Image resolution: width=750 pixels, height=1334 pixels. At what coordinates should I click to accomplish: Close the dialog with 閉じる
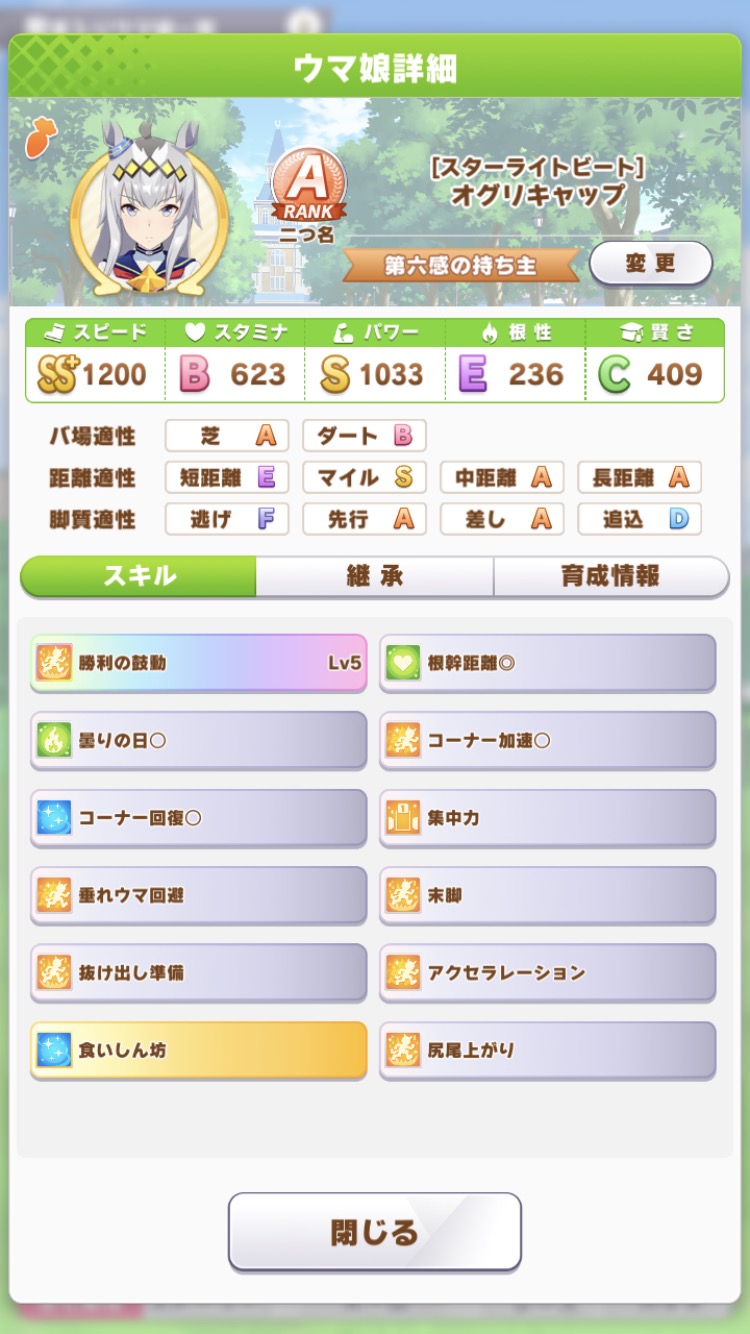pos(374,1231)
